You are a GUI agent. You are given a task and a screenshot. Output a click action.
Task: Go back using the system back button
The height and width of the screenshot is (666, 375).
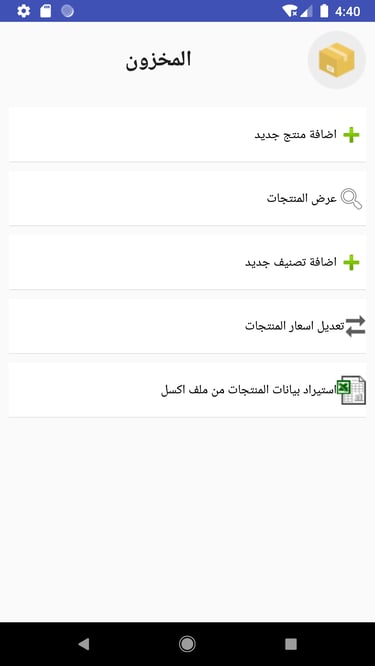pyautogui.click(x=84, y=644)
